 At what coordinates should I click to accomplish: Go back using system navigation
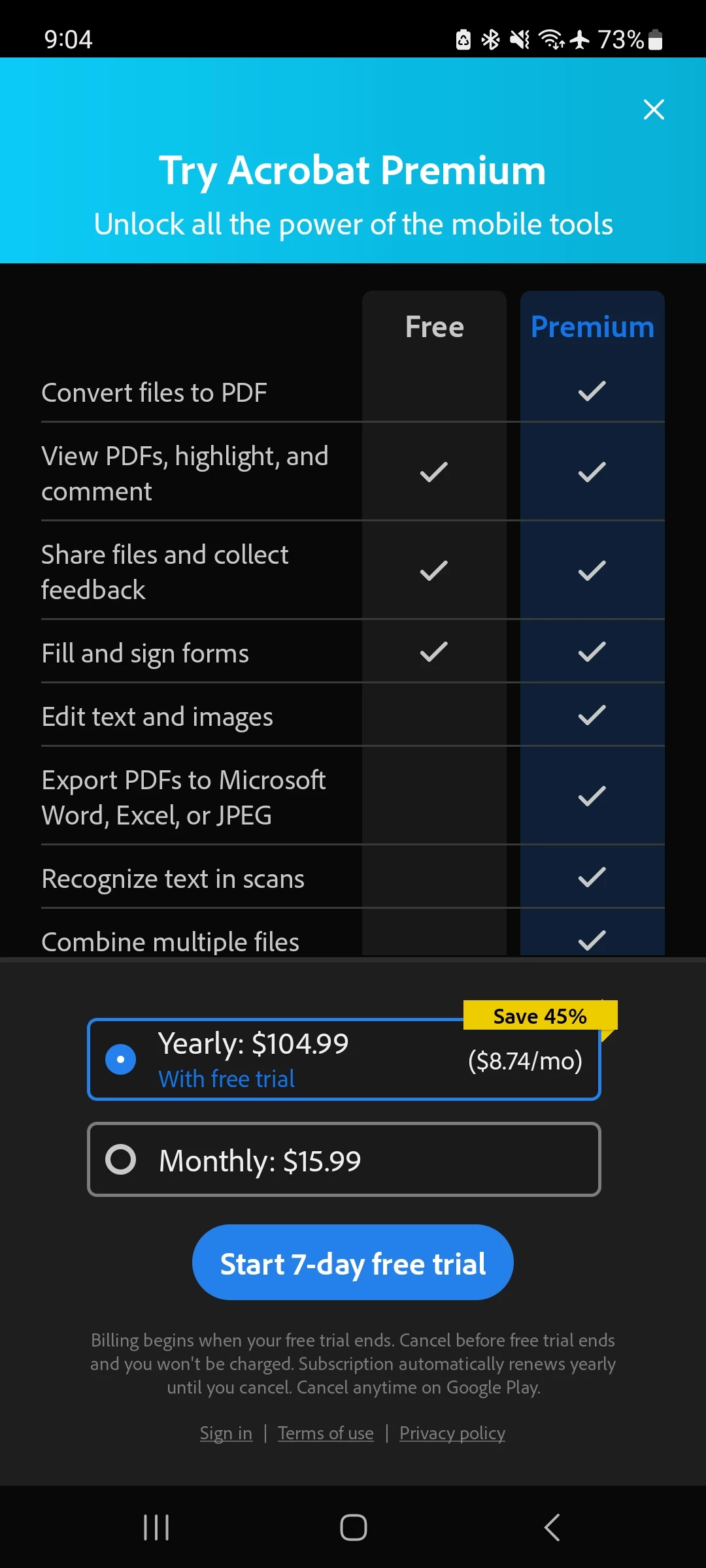(552, 1527)
